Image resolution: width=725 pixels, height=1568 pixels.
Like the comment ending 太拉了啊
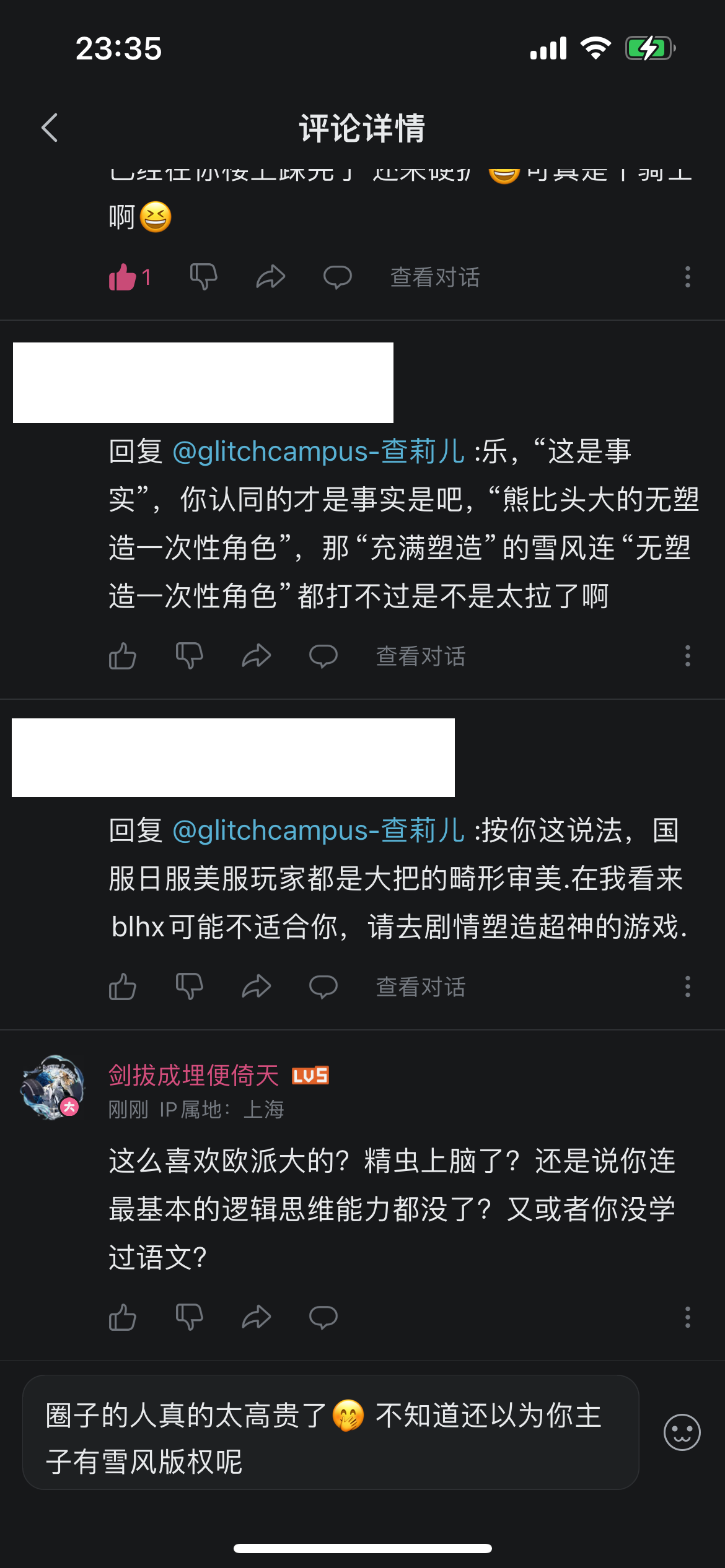123,656
